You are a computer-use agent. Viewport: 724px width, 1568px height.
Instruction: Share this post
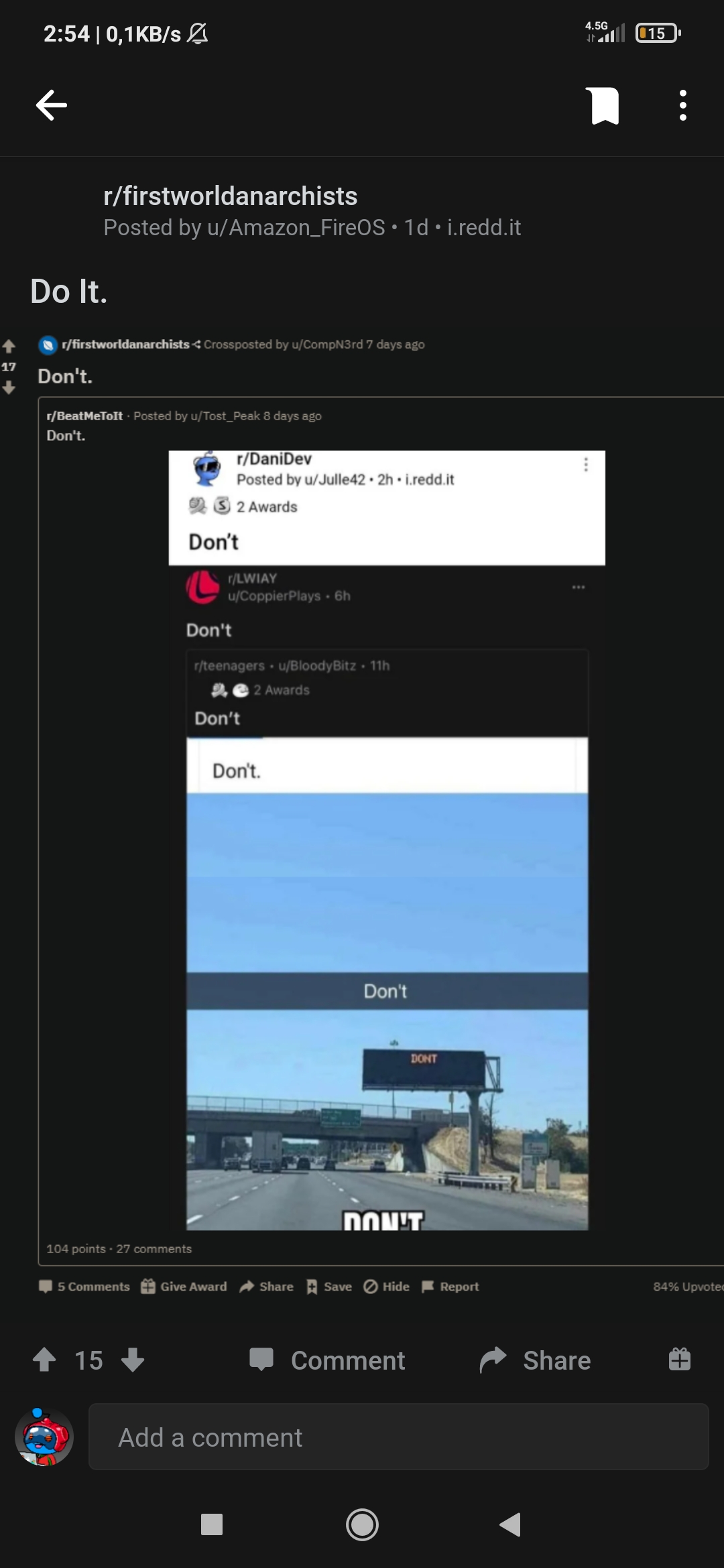click(535, 1360)
